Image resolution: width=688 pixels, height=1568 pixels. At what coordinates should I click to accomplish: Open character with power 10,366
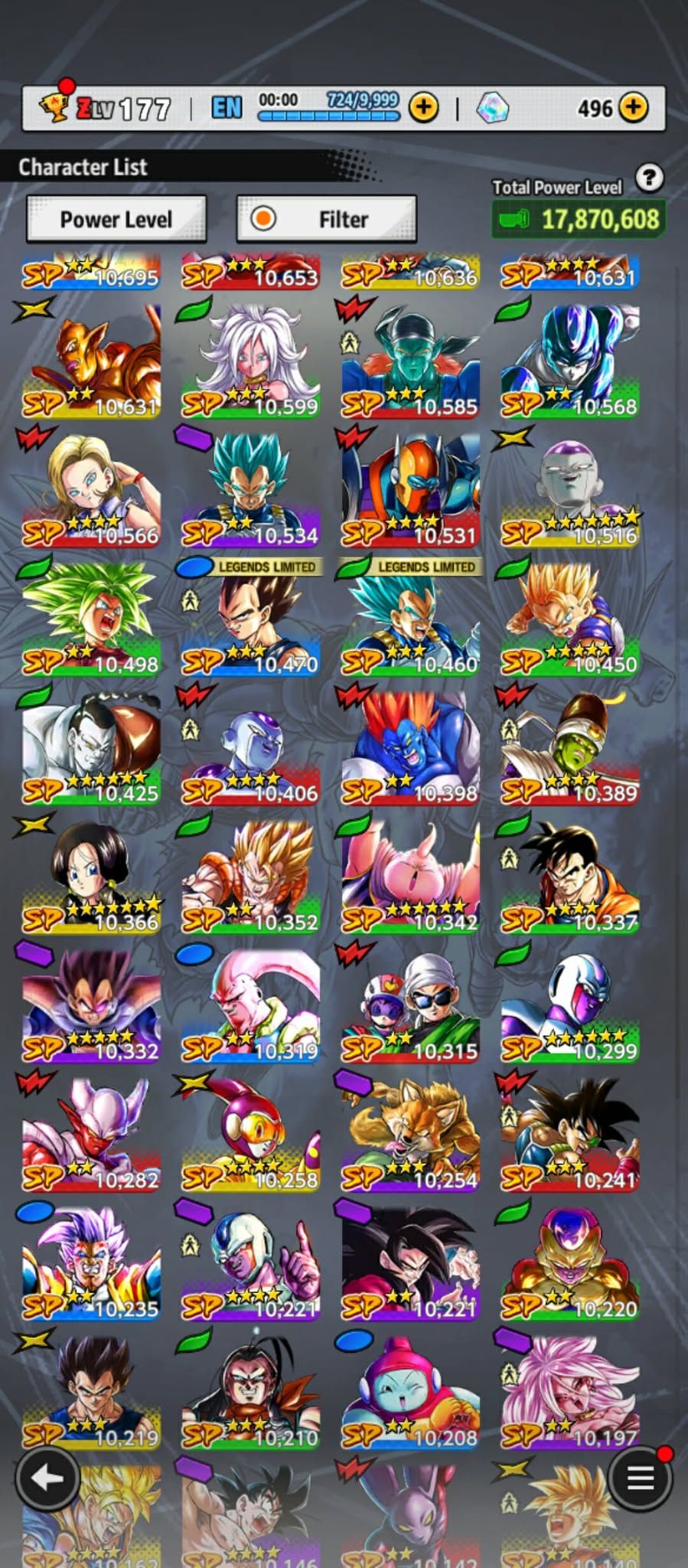tap(91, 877)
